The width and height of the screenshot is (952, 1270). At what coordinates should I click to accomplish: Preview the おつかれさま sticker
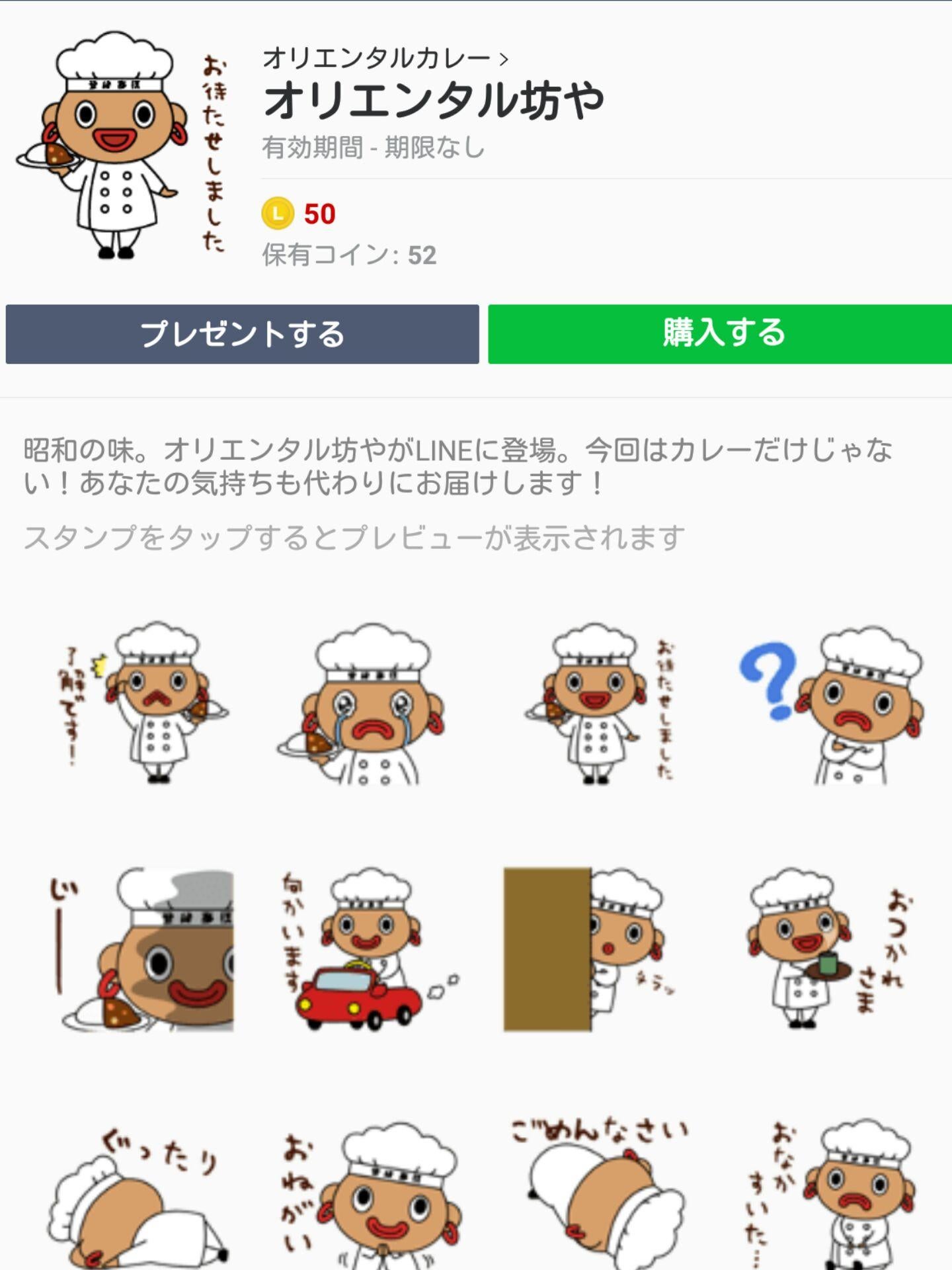pos(826,949)
